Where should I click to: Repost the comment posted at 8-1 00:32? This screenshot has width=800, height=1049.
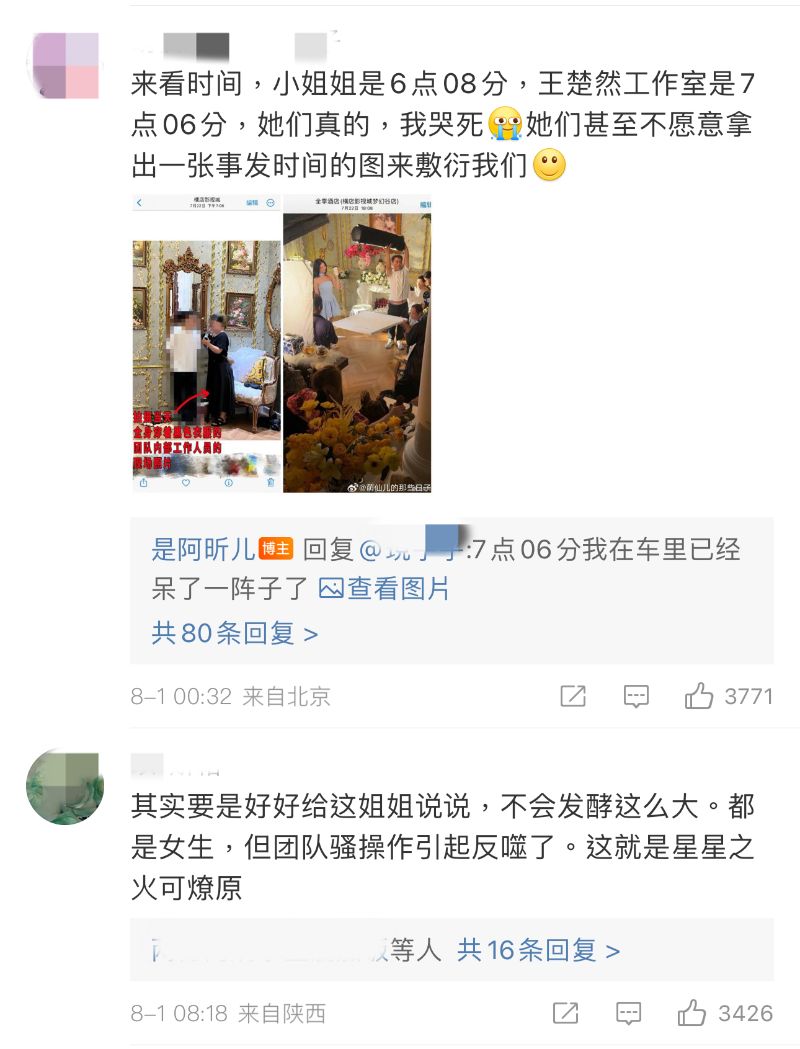click(x=573, y=696)
